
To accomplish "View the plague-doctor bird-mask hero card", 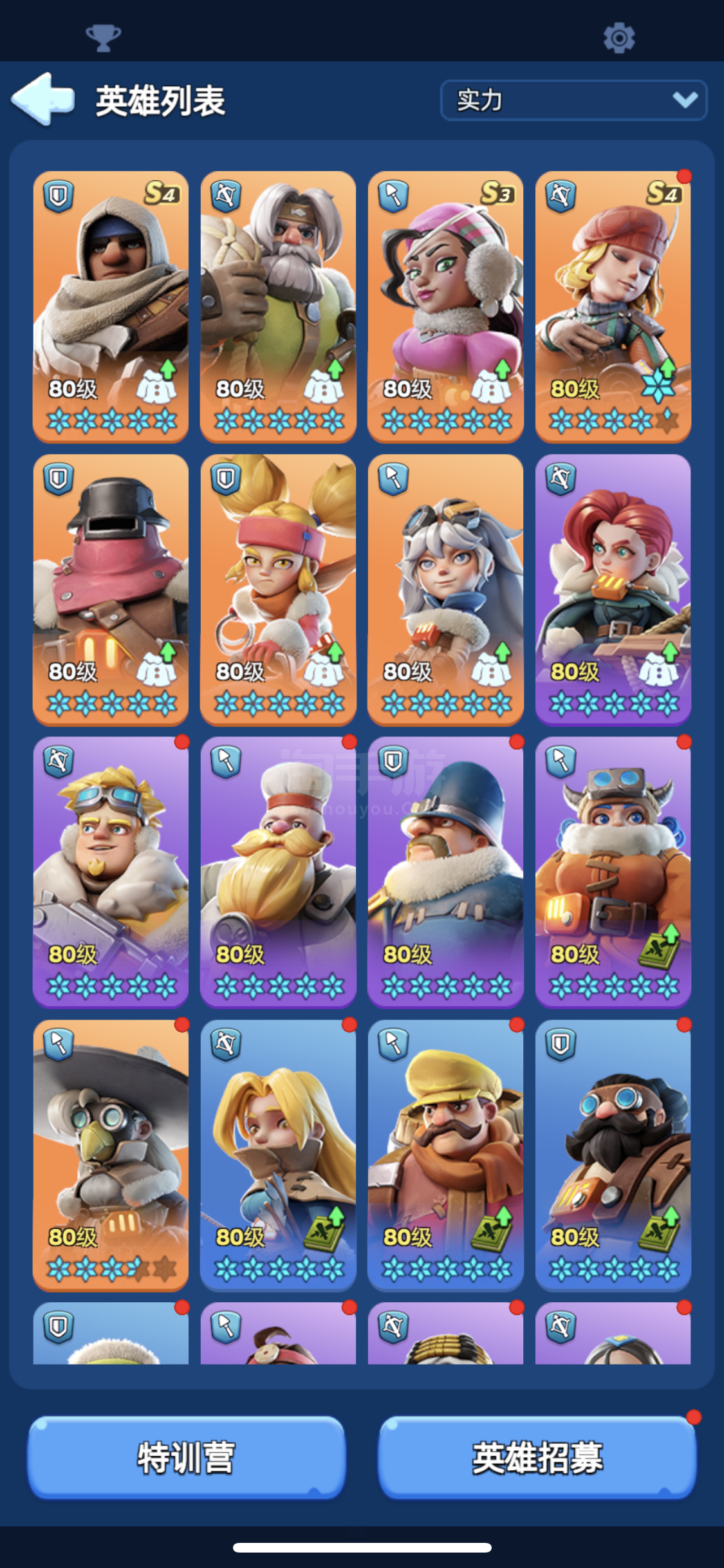I will 111,1155.
